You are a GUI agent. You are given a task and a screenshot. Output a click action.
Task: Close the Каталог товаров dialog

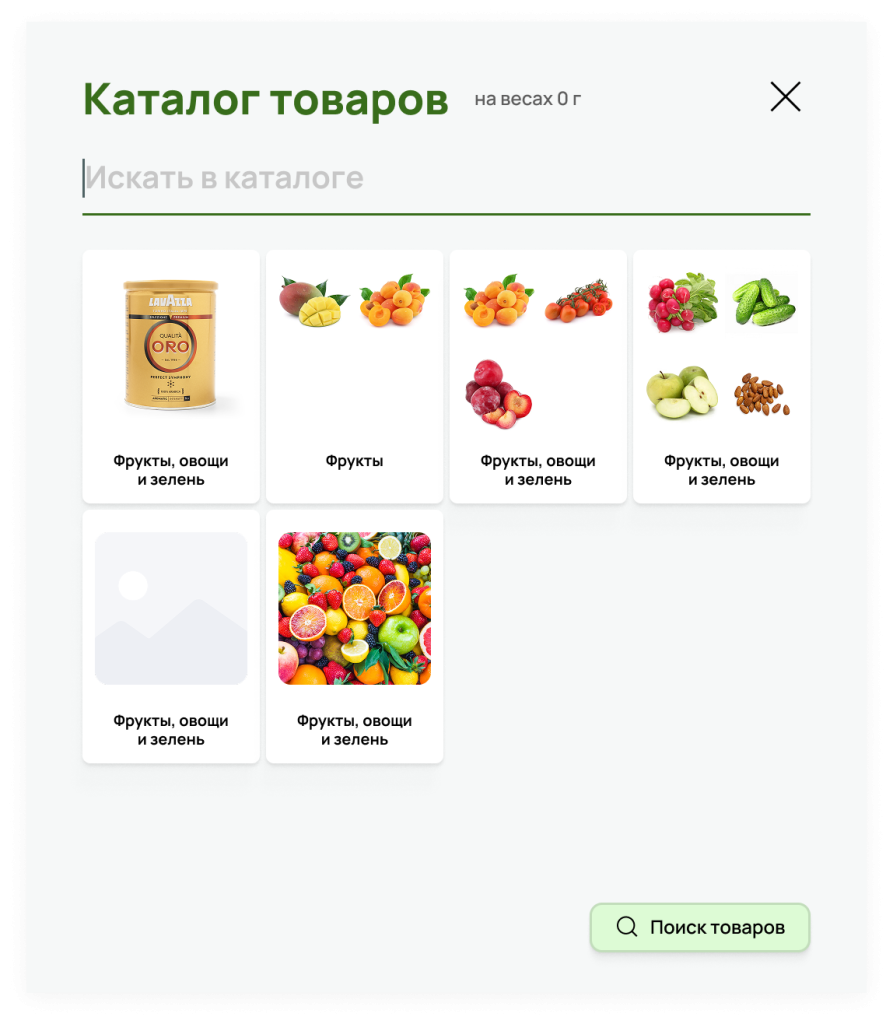click(x=785, y=97)
